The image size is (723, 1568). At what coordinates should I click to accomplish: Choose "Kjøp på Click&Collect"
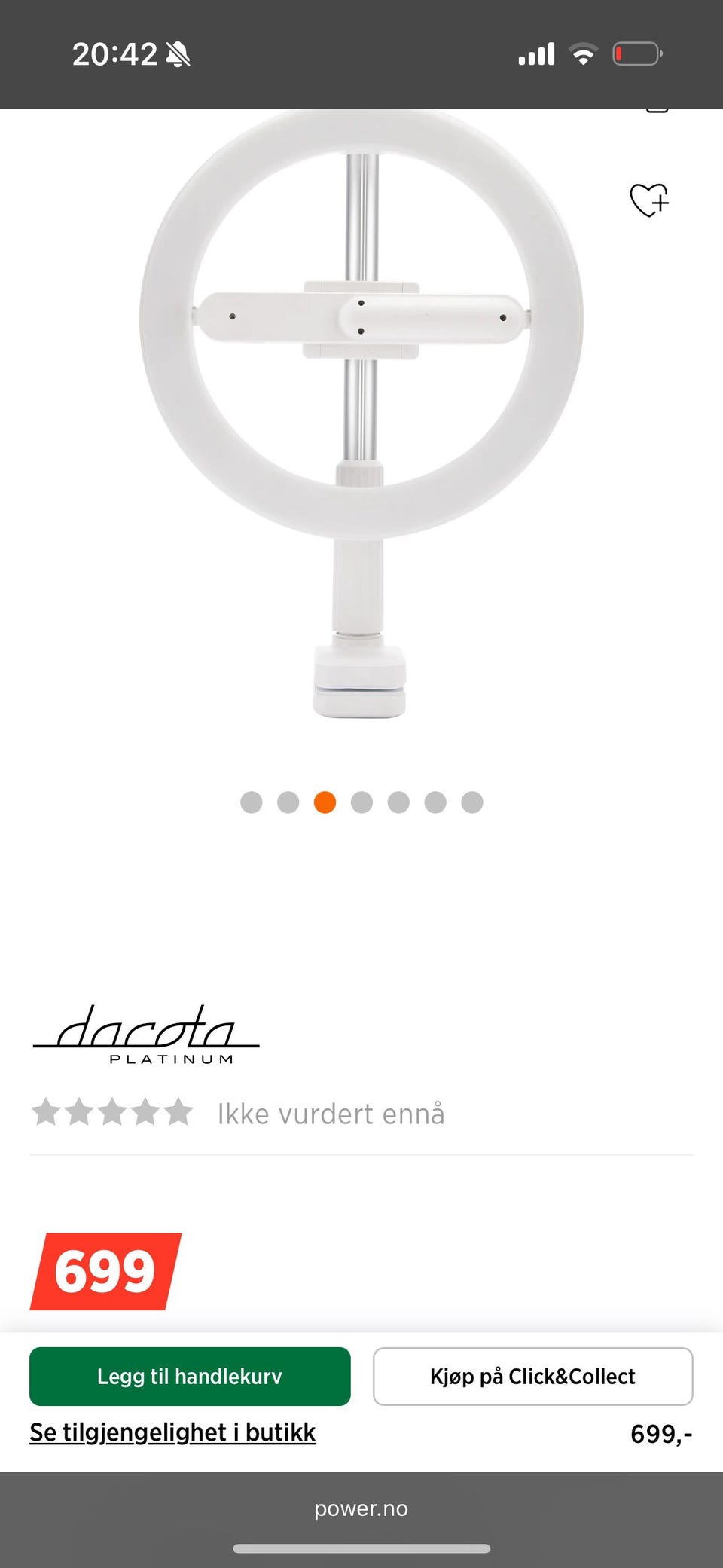pyautogui.click(x=532, y=1376)
